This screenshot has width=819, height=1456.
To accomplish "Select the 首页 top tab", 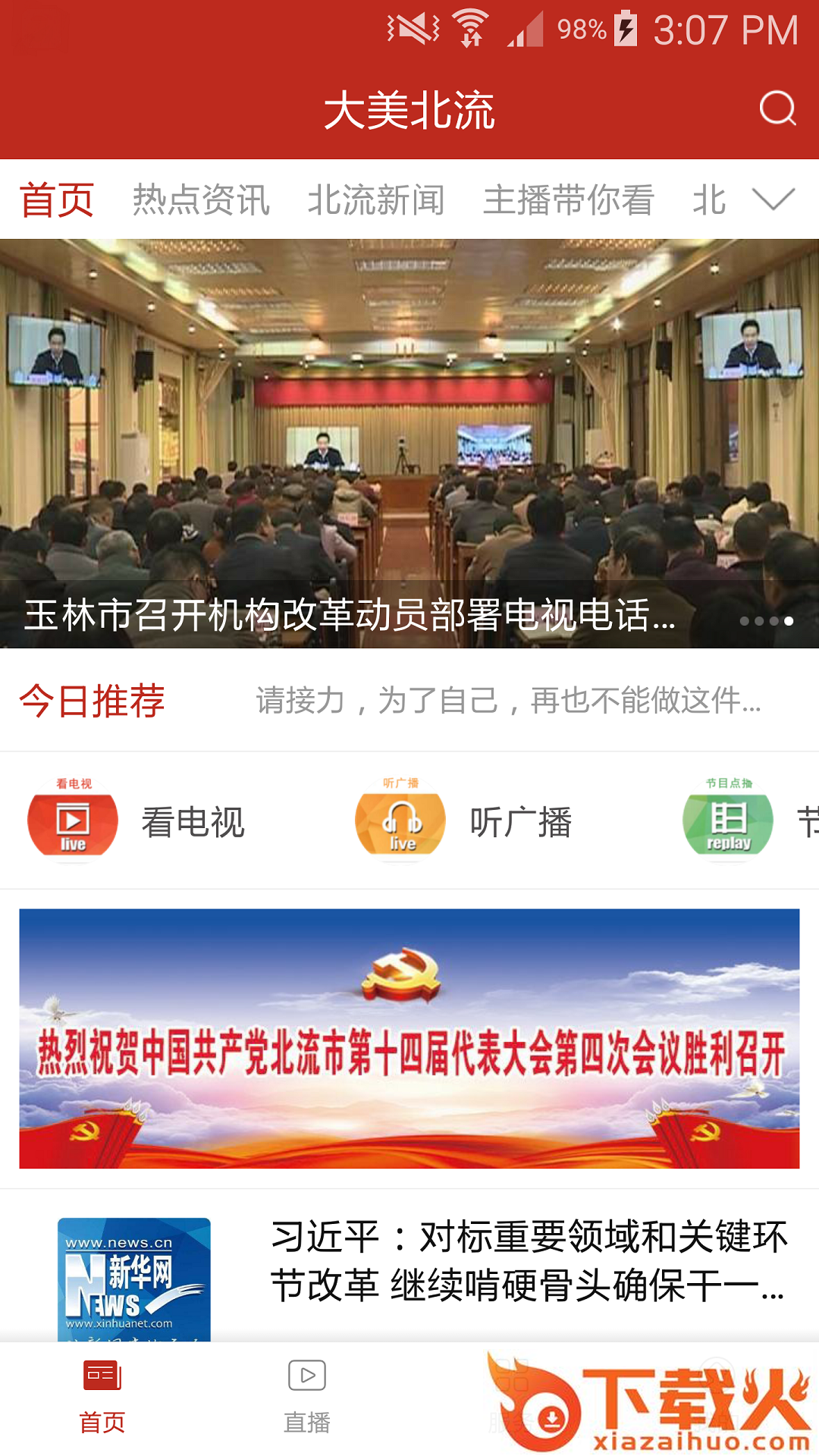I will (x=57, y=200).
